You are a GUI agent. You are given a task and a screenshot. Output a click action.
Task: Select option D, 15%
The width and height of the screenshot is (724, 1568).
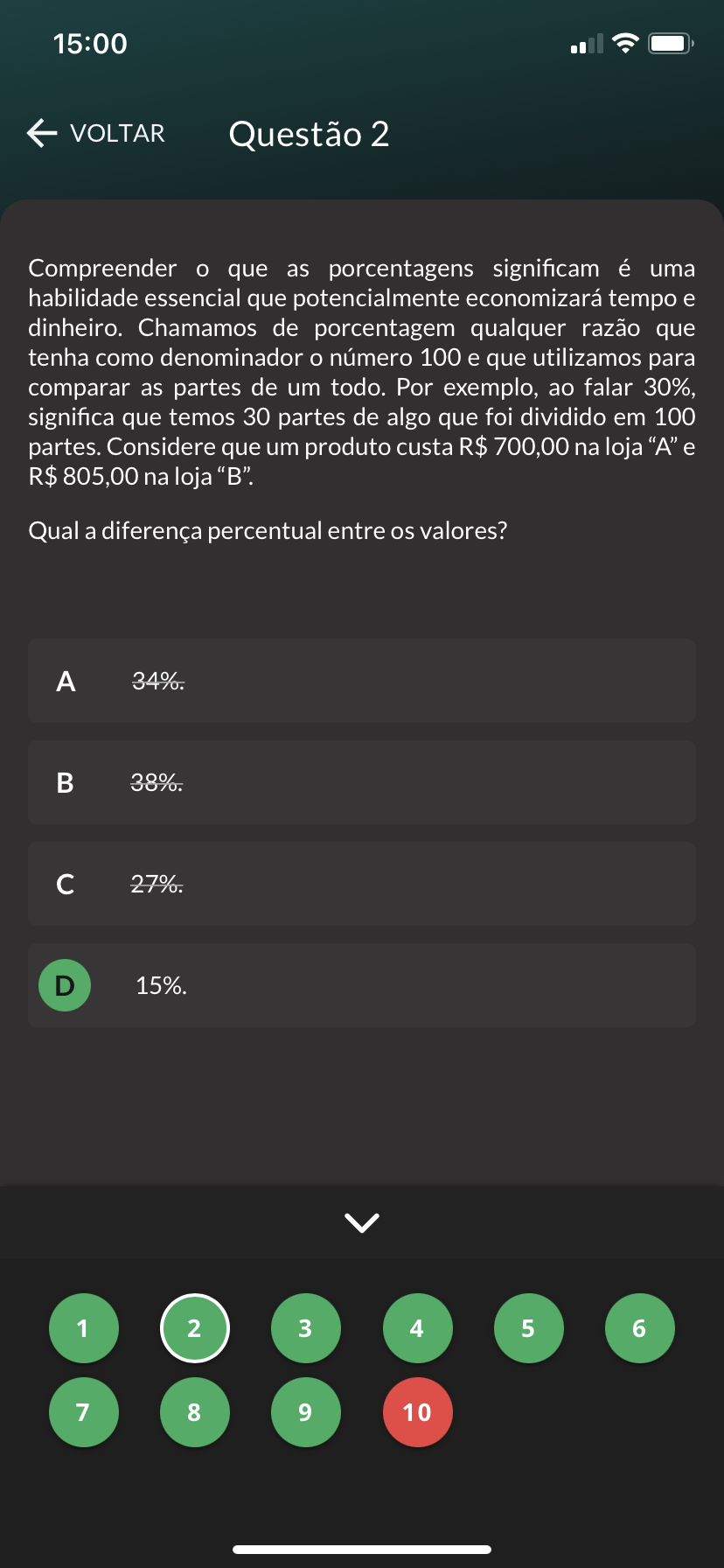362,985
